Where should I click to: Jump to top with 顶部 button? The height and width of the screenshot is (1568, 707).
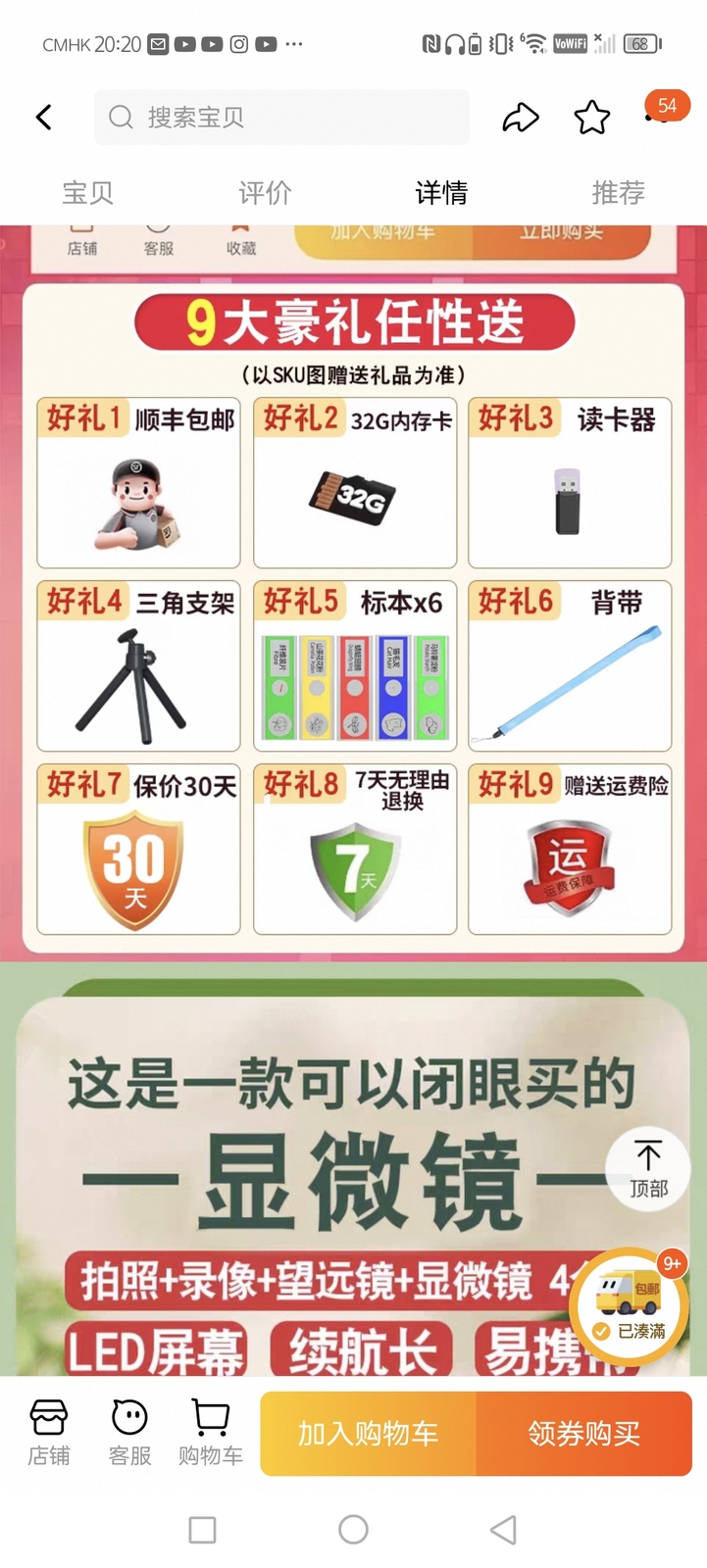(648, 1168)
